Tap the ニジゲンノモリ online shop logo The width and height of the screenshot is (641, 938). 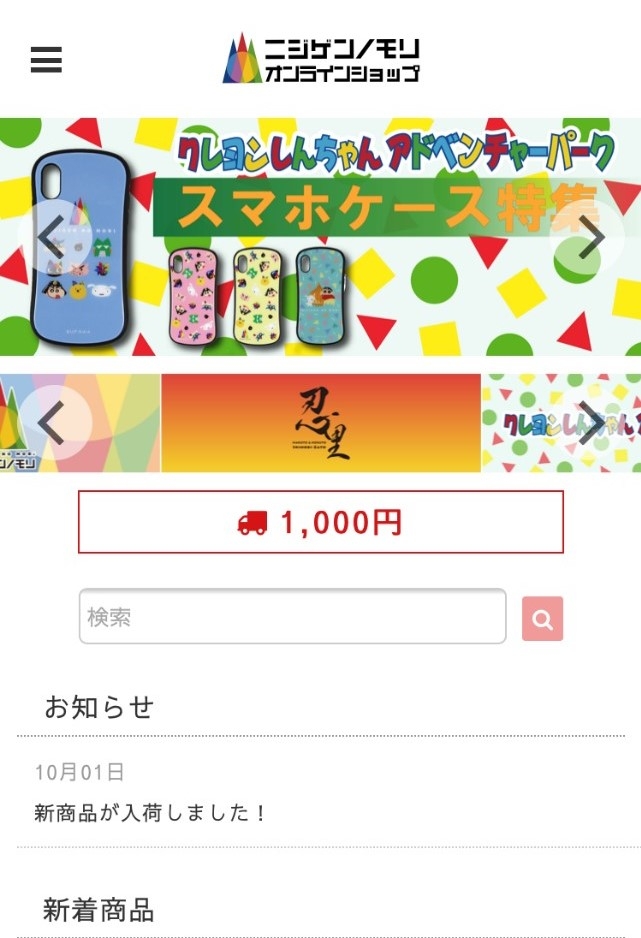(x=321, y=59)
